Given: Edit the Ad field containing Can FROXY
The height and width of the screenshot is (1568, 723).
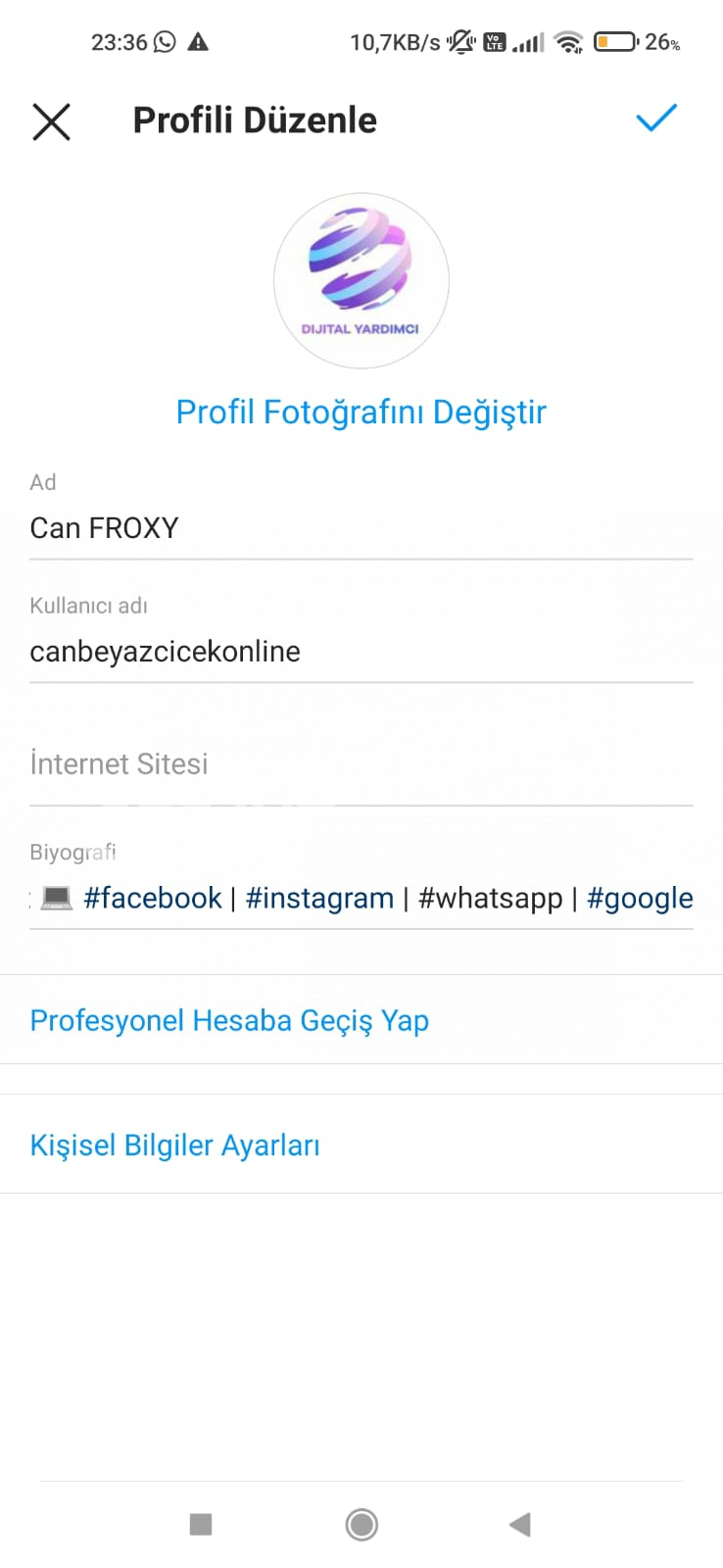Looking at the screenshot, I should click(361, 528).
